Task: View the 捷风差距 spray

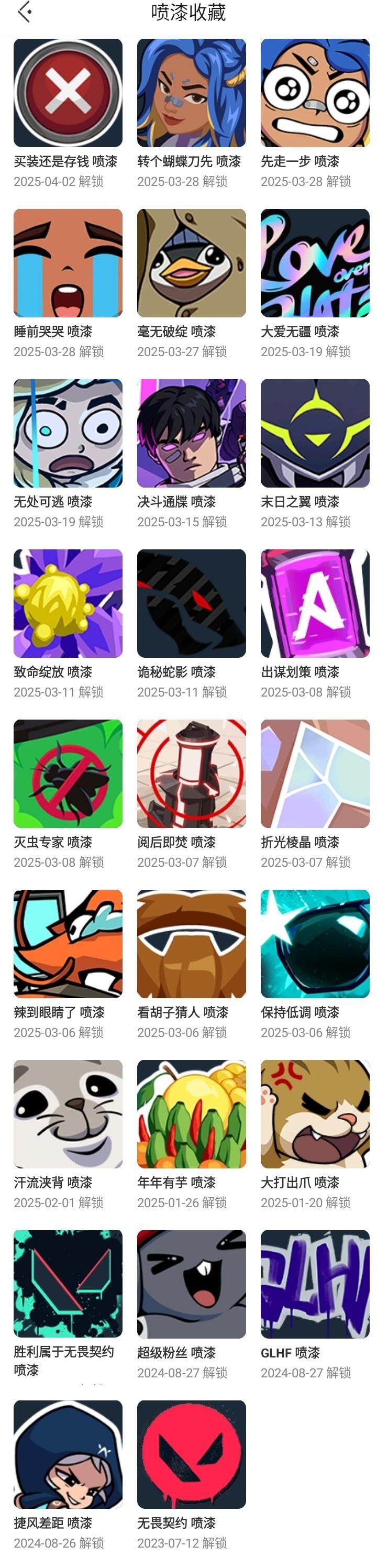Action: (x=68, y=1454)
